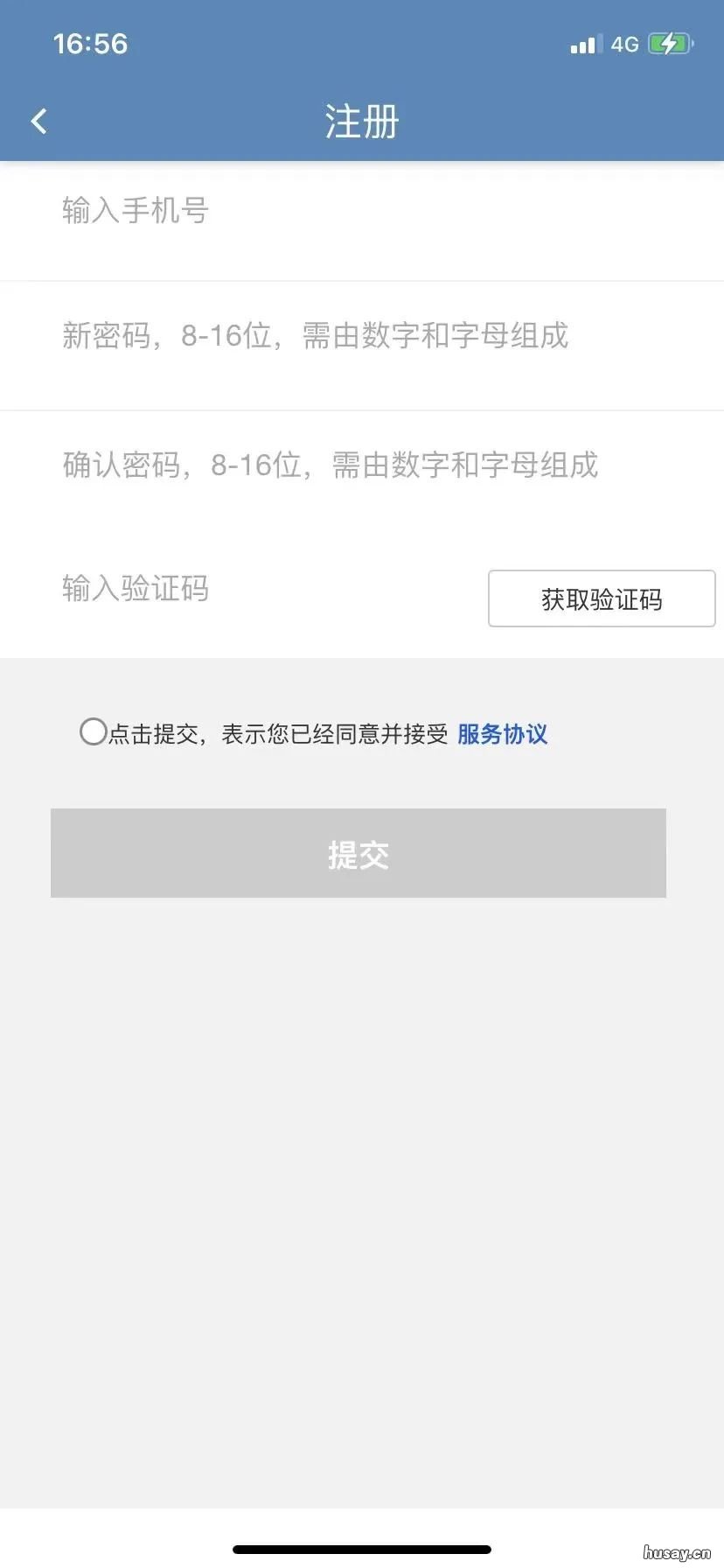Click the battery charging icon
The width and height of the screenshot is (724, 1568).
point(670,43)
